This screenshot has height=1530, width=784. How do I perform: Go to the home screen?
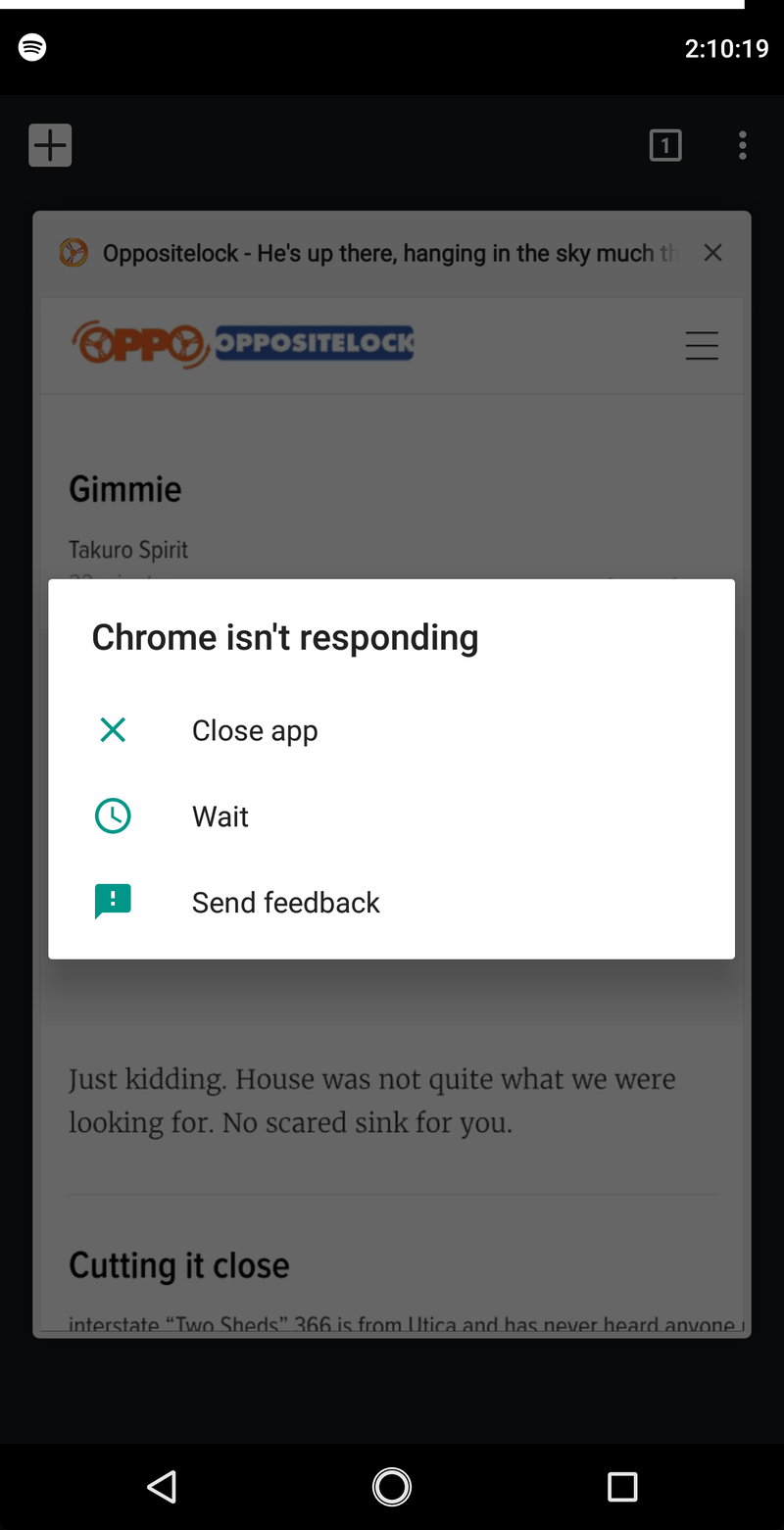(x=392, y=1487)
